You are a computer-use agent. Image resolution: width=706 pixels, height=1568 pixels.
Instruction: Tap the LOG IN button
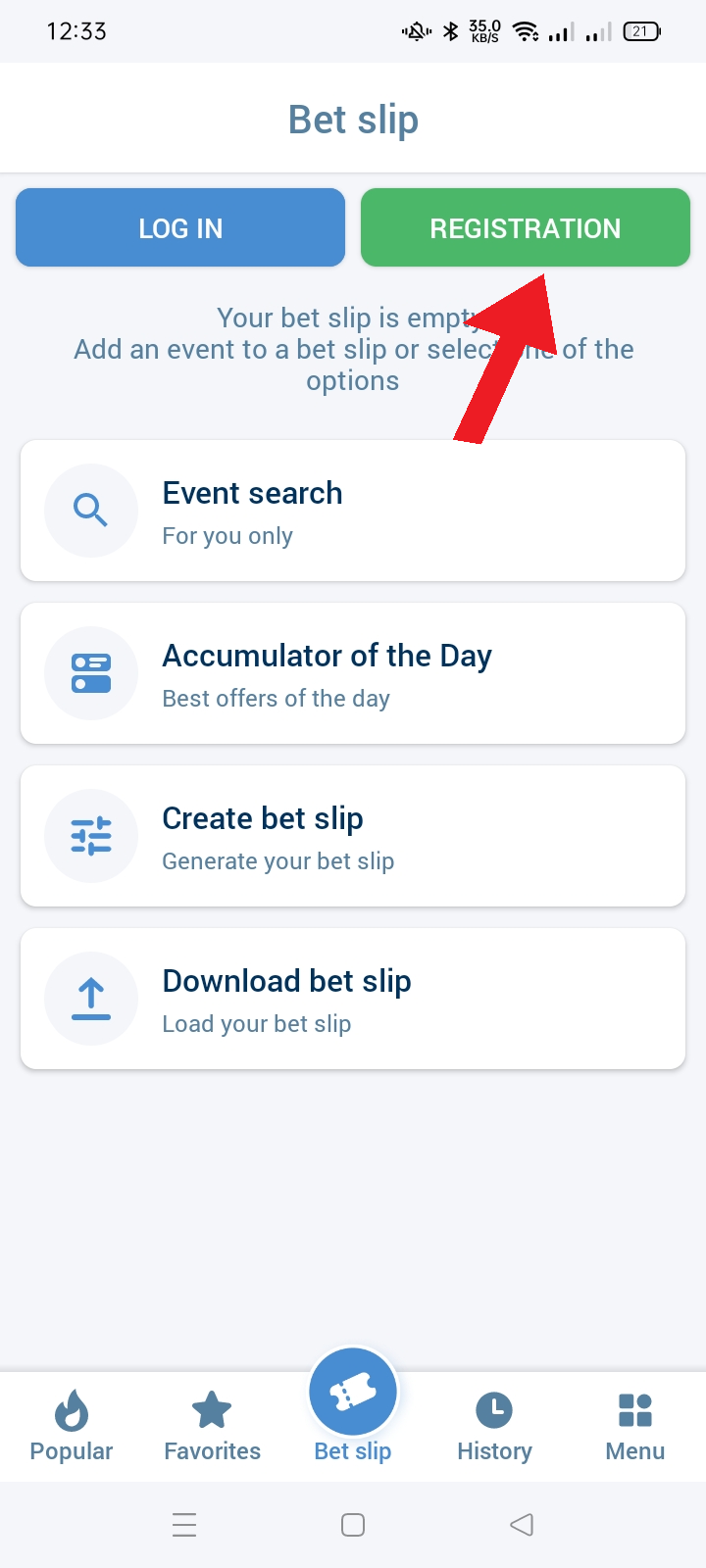[x=180, y=227]
